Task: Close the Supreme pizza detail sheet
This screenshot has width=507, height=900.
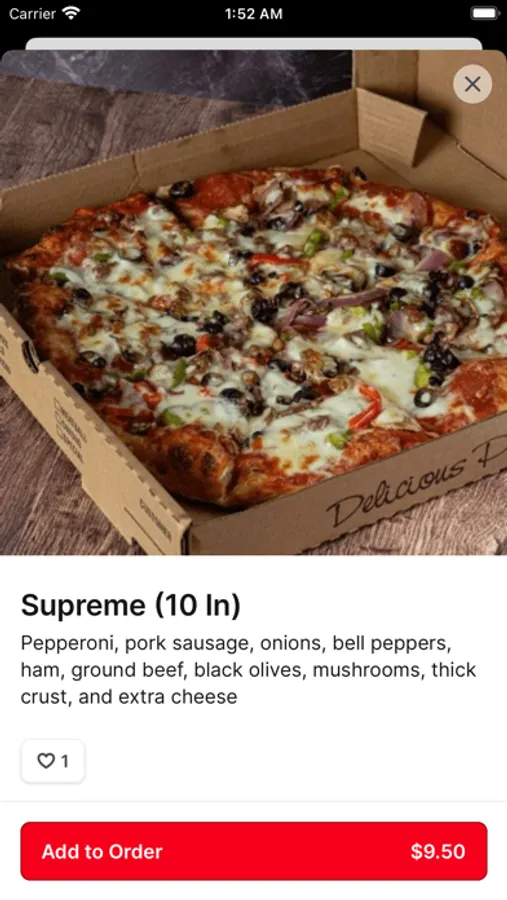Action: pos(472,84)
